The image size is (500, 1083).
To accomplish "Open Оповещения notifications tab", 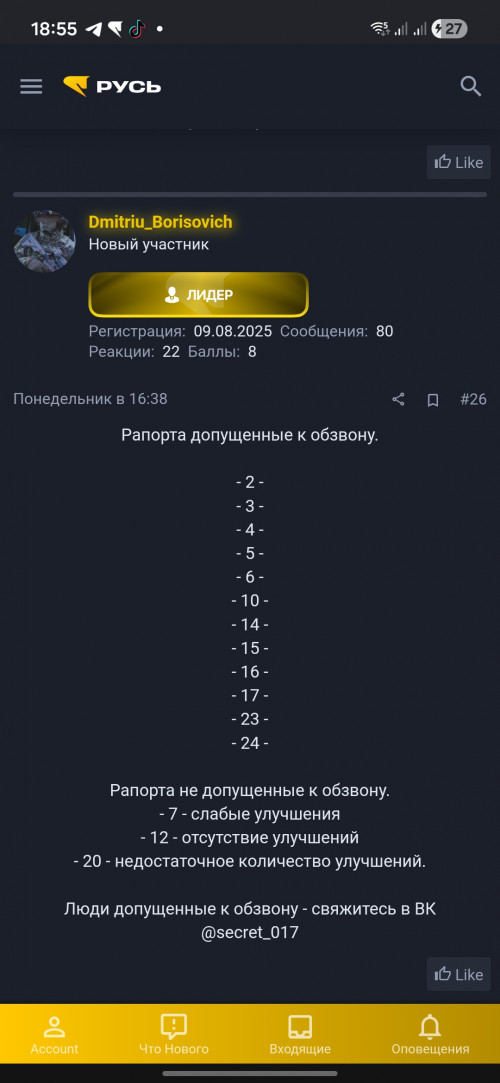I will (430, 1034).
